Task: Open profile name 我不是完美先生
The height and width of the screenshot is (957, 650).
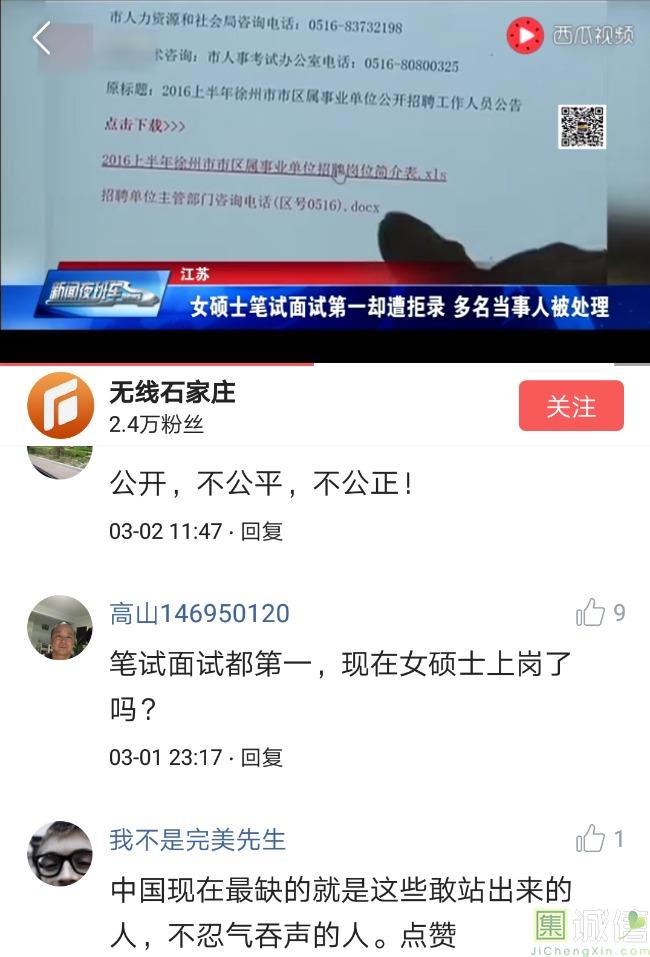Action: point(197,840)
